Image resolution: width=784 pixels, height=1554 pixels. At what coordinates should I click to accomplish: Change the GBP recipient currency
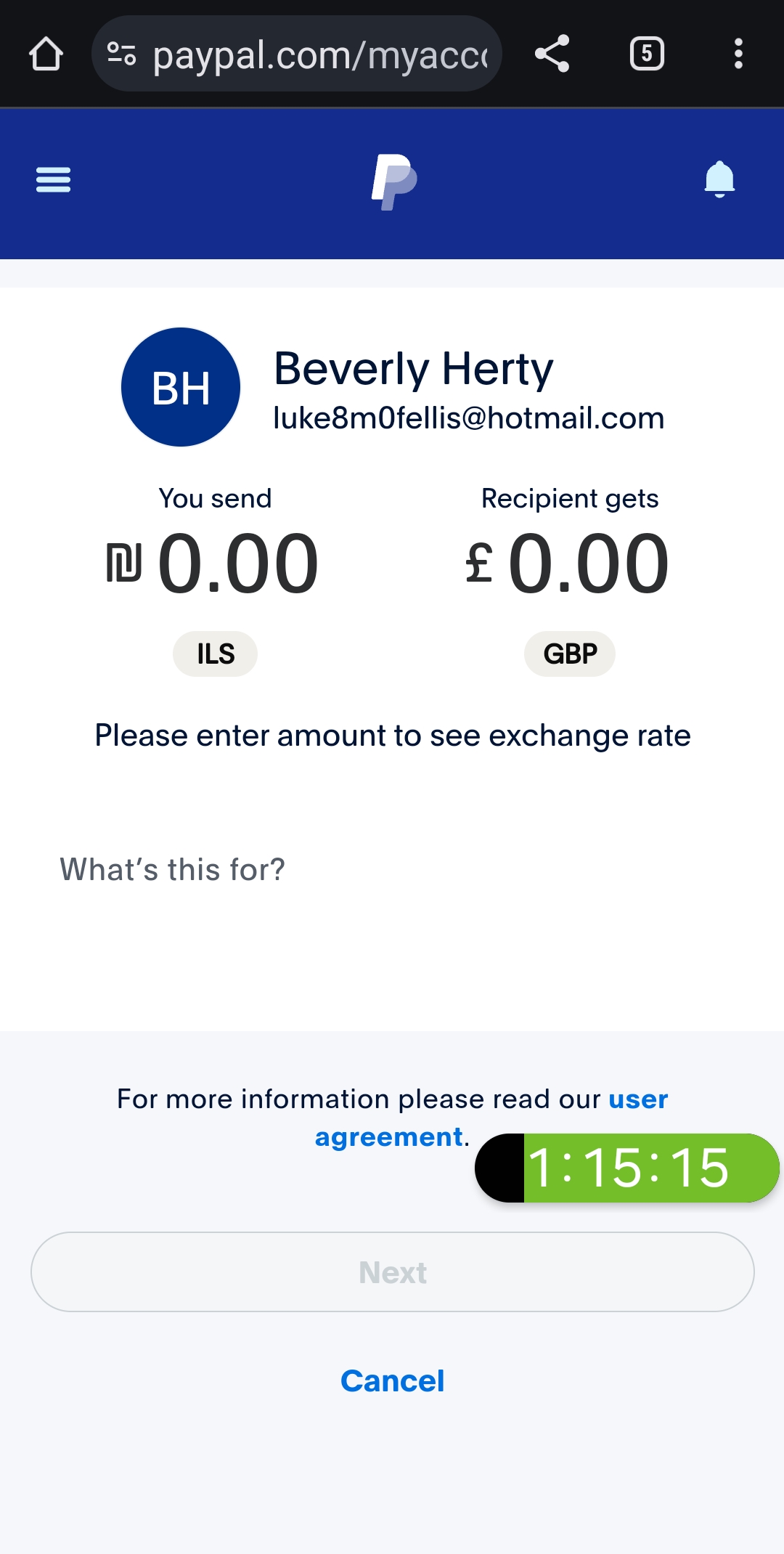coord(570,654)
